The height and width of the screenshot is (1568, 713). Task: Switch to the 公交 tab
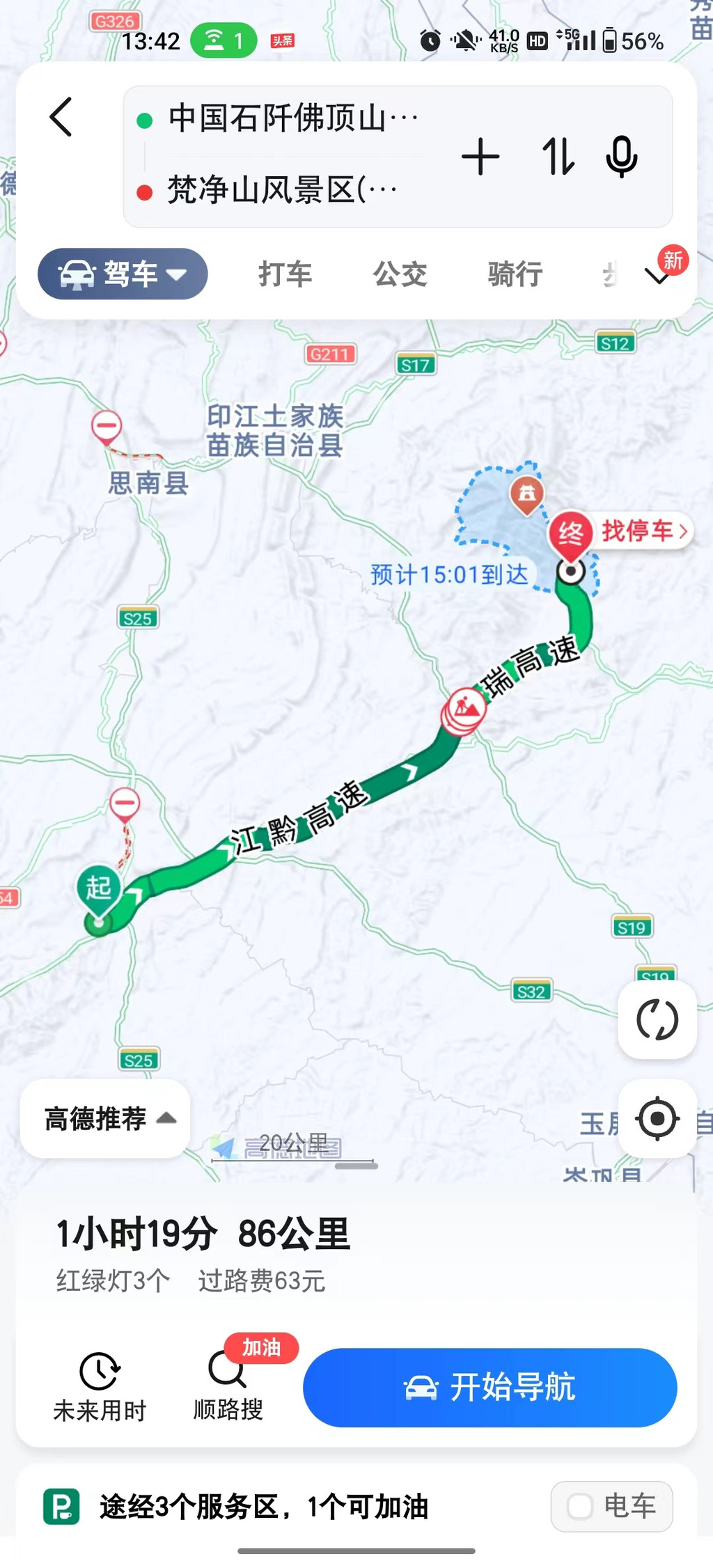[400, 274]
